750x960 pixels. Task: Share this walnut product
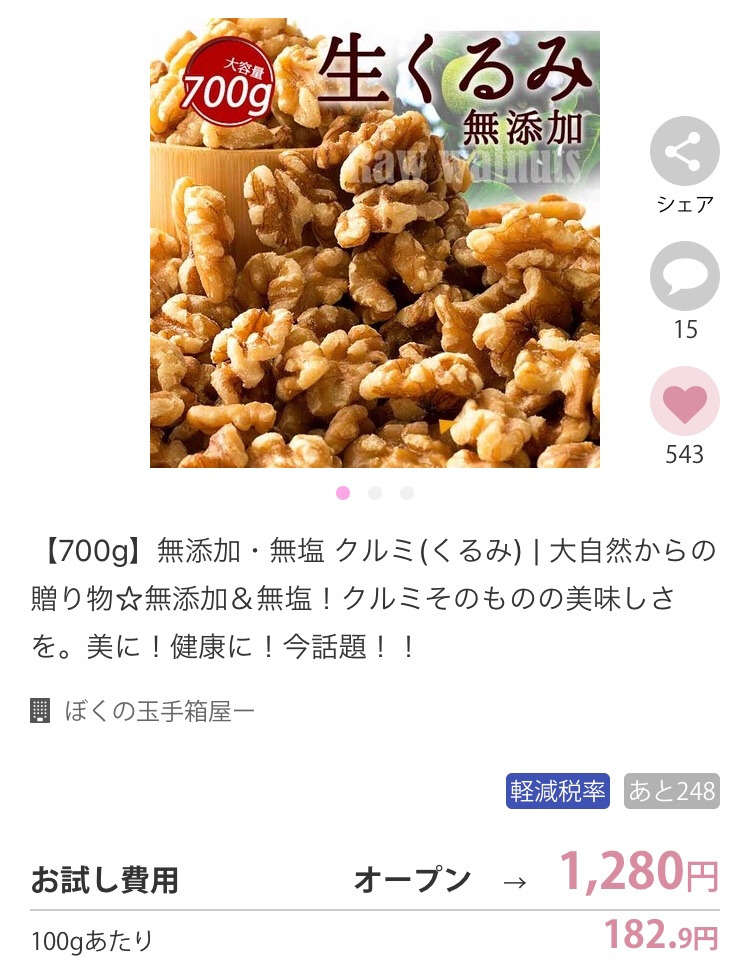685,152
